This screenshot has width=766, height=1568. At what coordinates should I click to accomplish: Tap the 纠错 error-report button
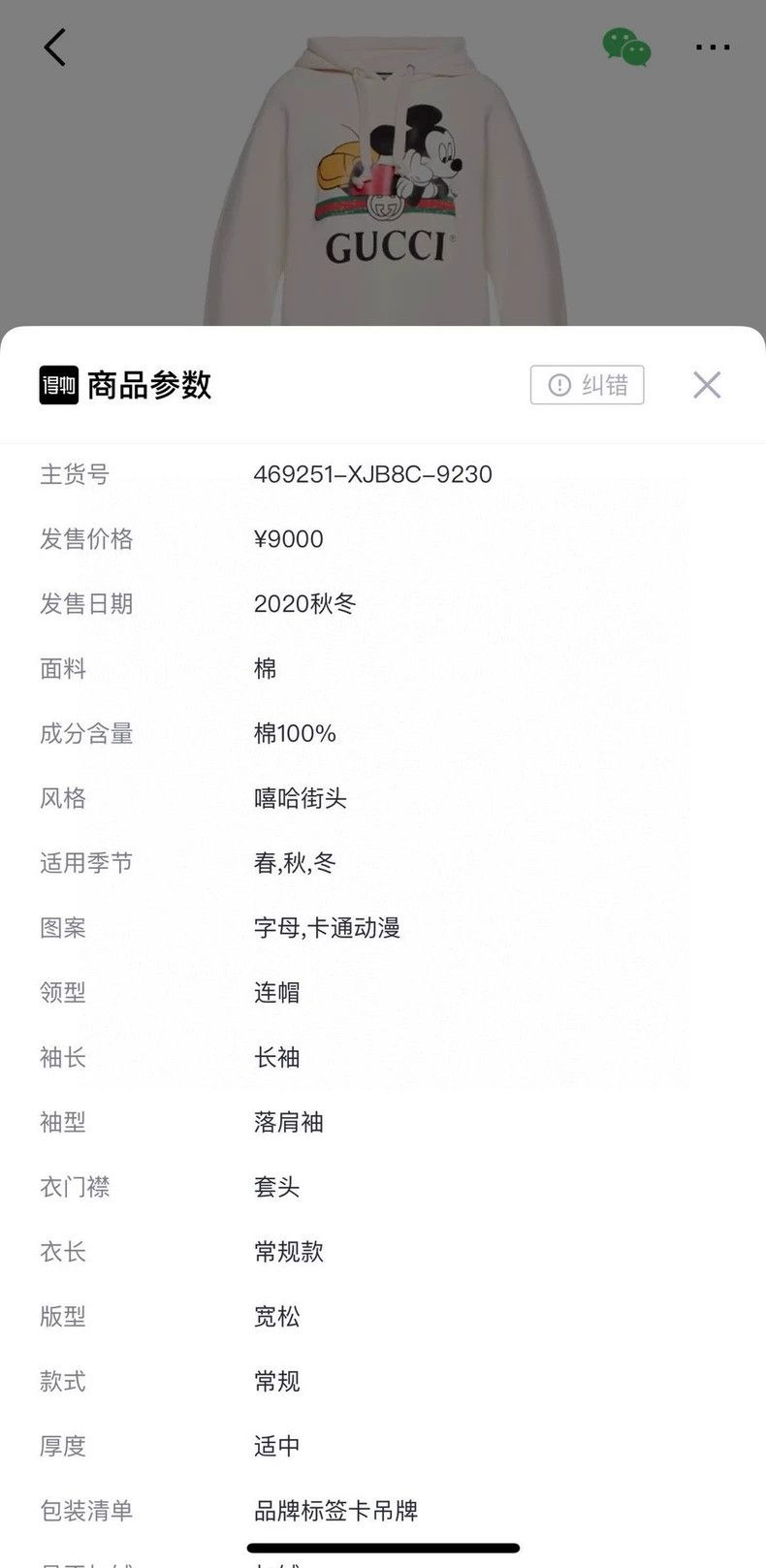coord(587,385)
